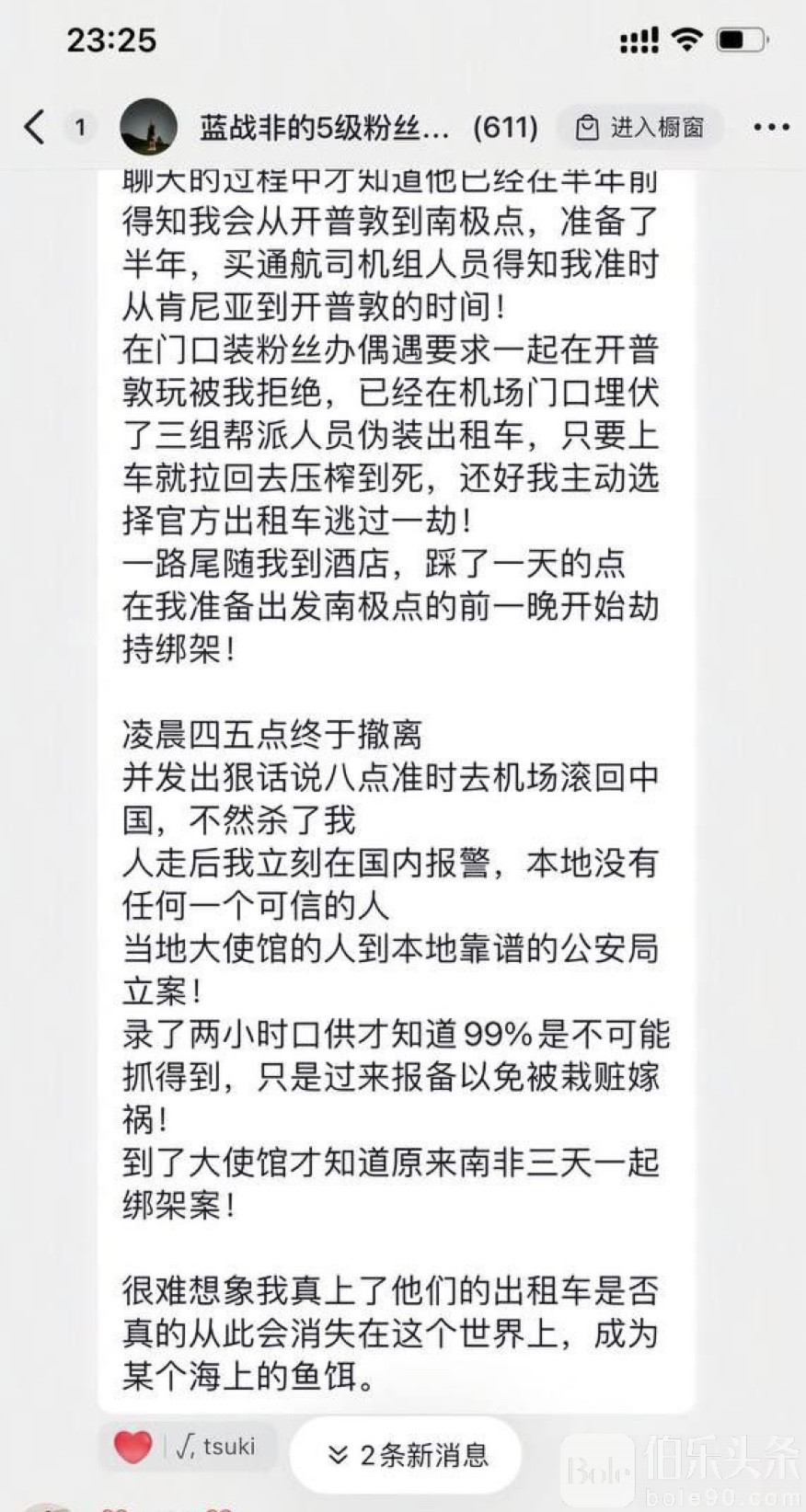The width and height of the screenshot is (806, 1512).
Task: Open the three-dot overflow menu
Action: click(771, 127)
